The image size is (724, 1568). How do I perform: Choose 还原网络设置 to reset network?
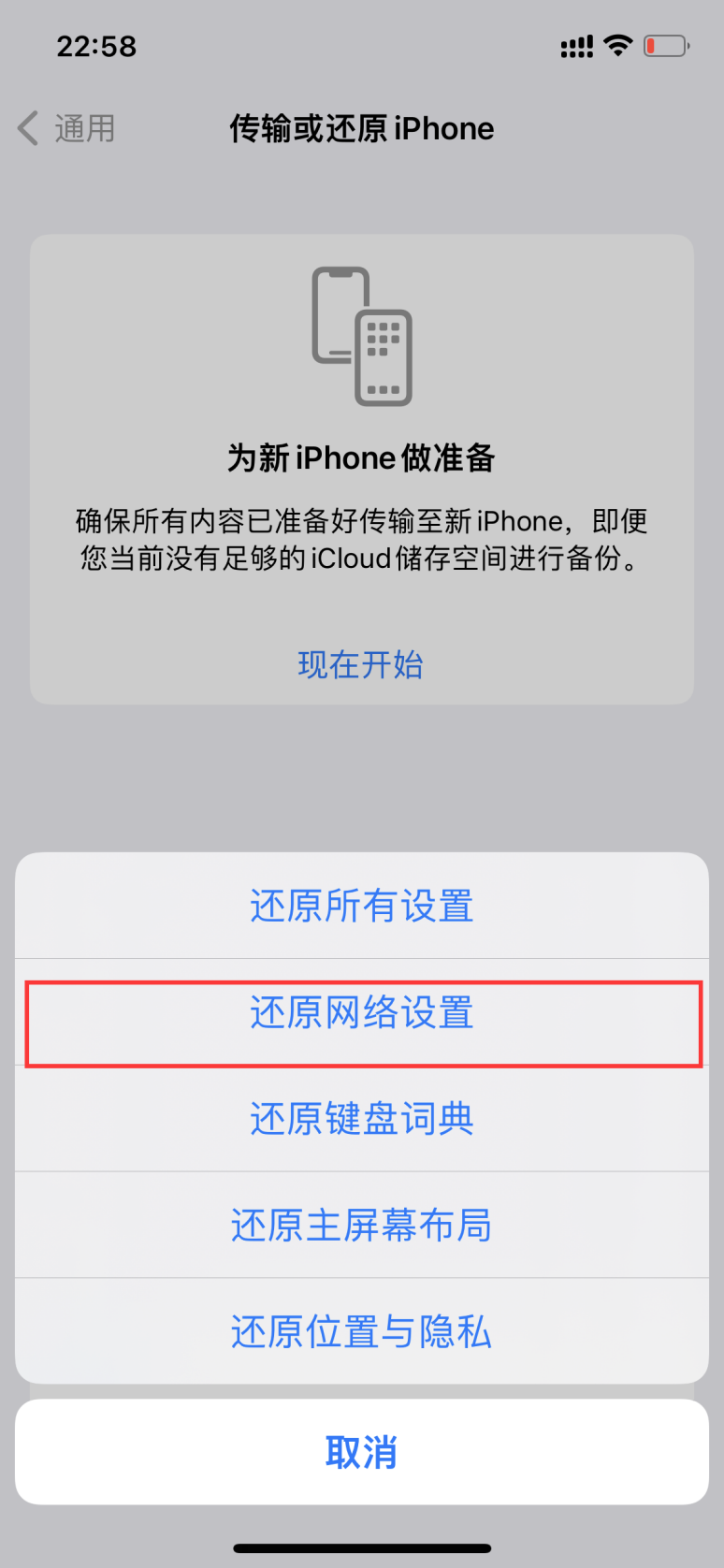click(x=361, y=1013)
